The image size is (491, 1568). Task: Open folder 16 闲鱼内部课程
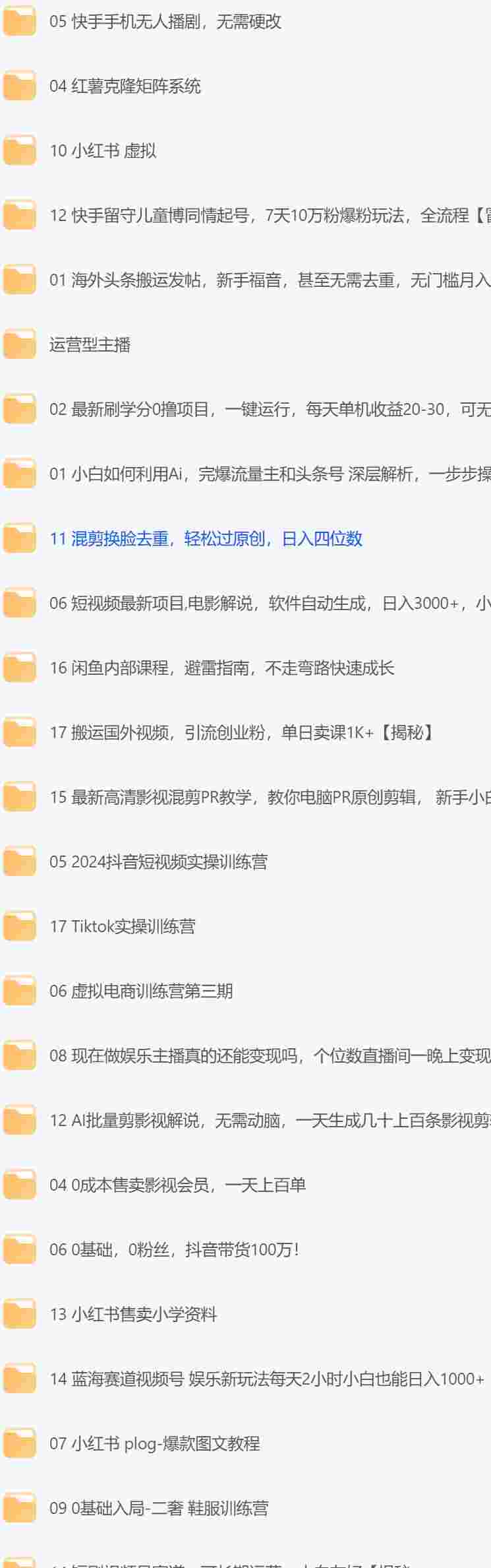coord(221,668)
